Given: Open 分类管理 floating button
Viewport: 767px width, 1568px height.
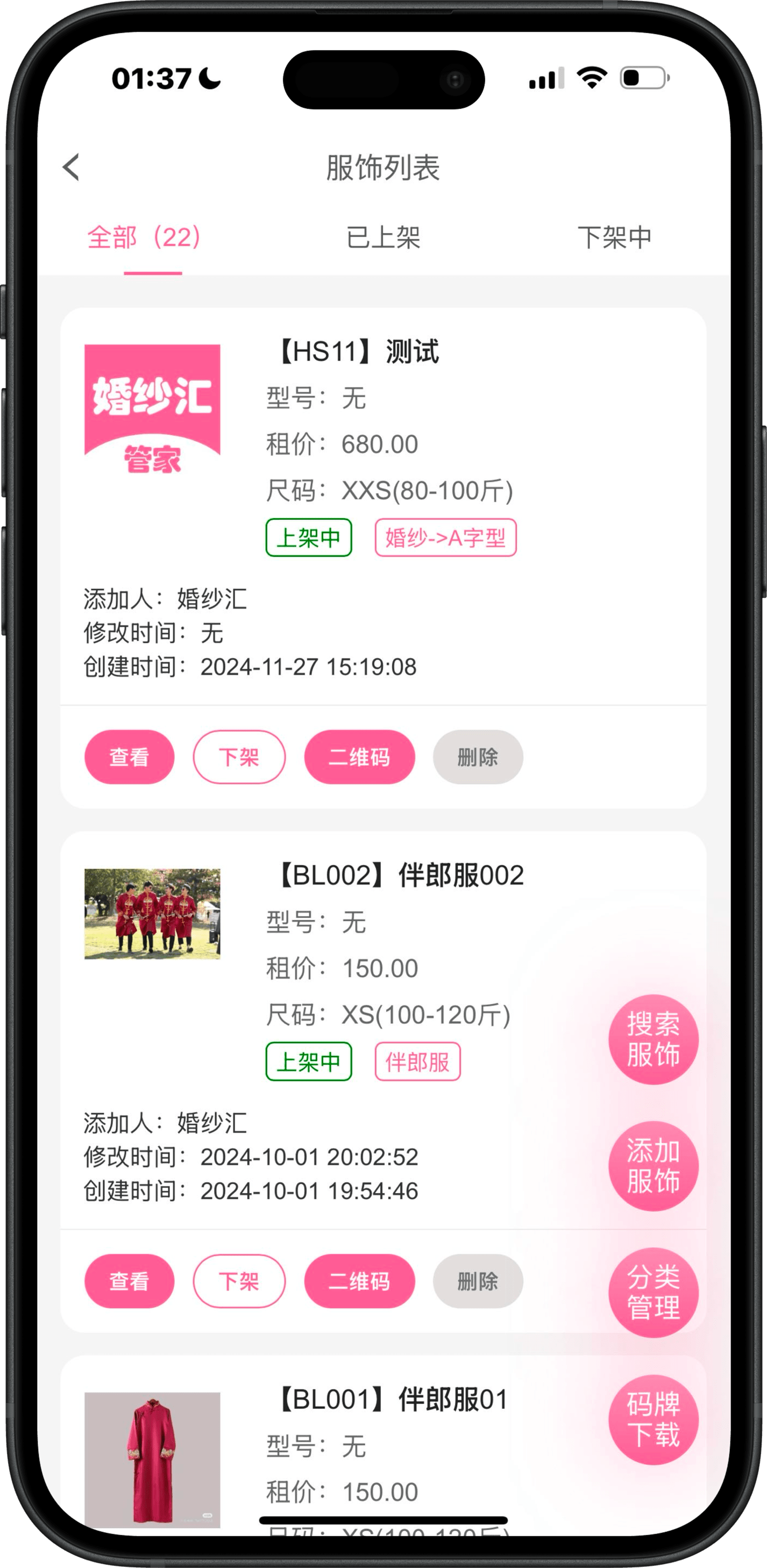Looking at the screenshot, I should (x=654, y=1292).
